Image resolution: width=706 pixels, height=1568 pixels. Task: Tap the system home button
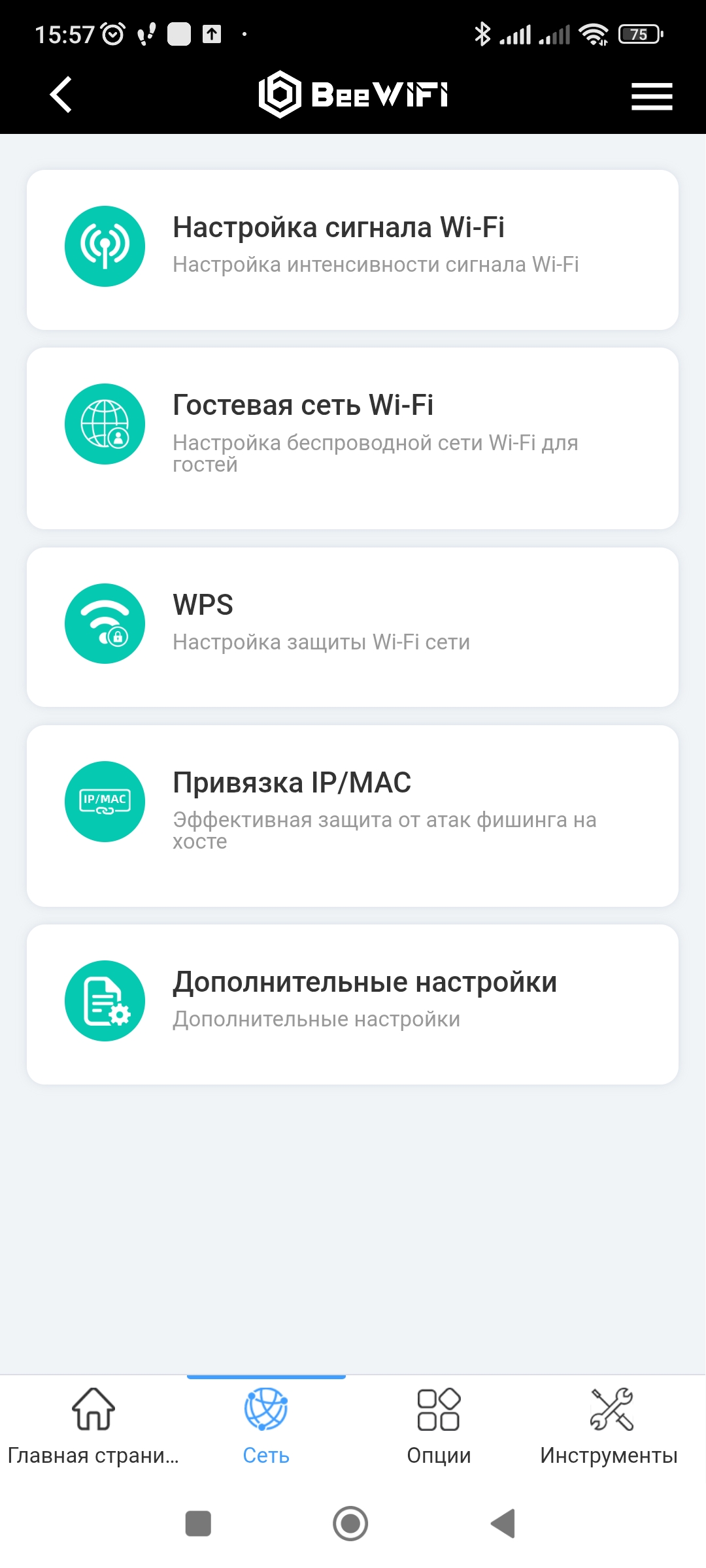[350, 1524]
